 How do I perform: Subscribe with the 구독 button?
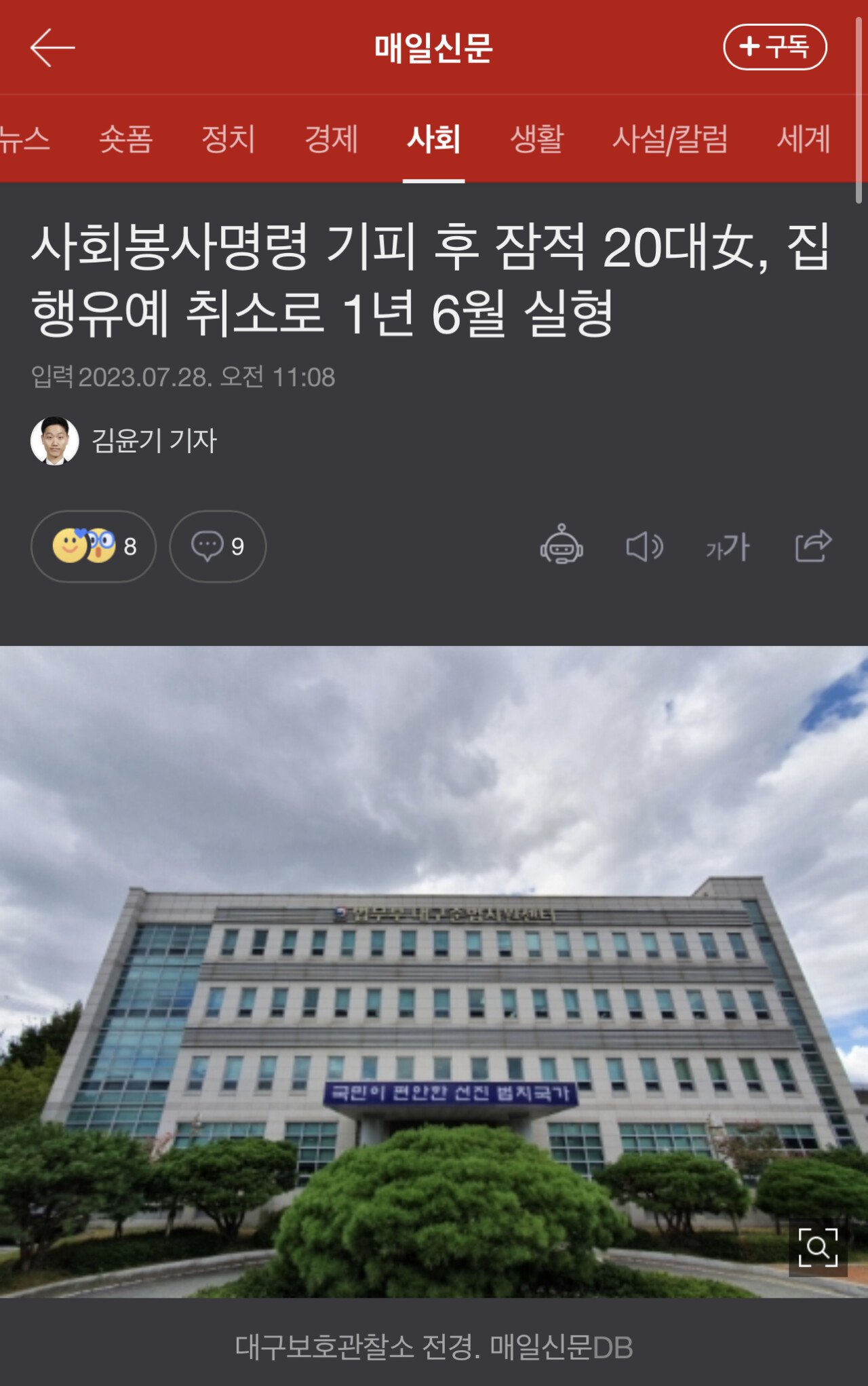774,47
